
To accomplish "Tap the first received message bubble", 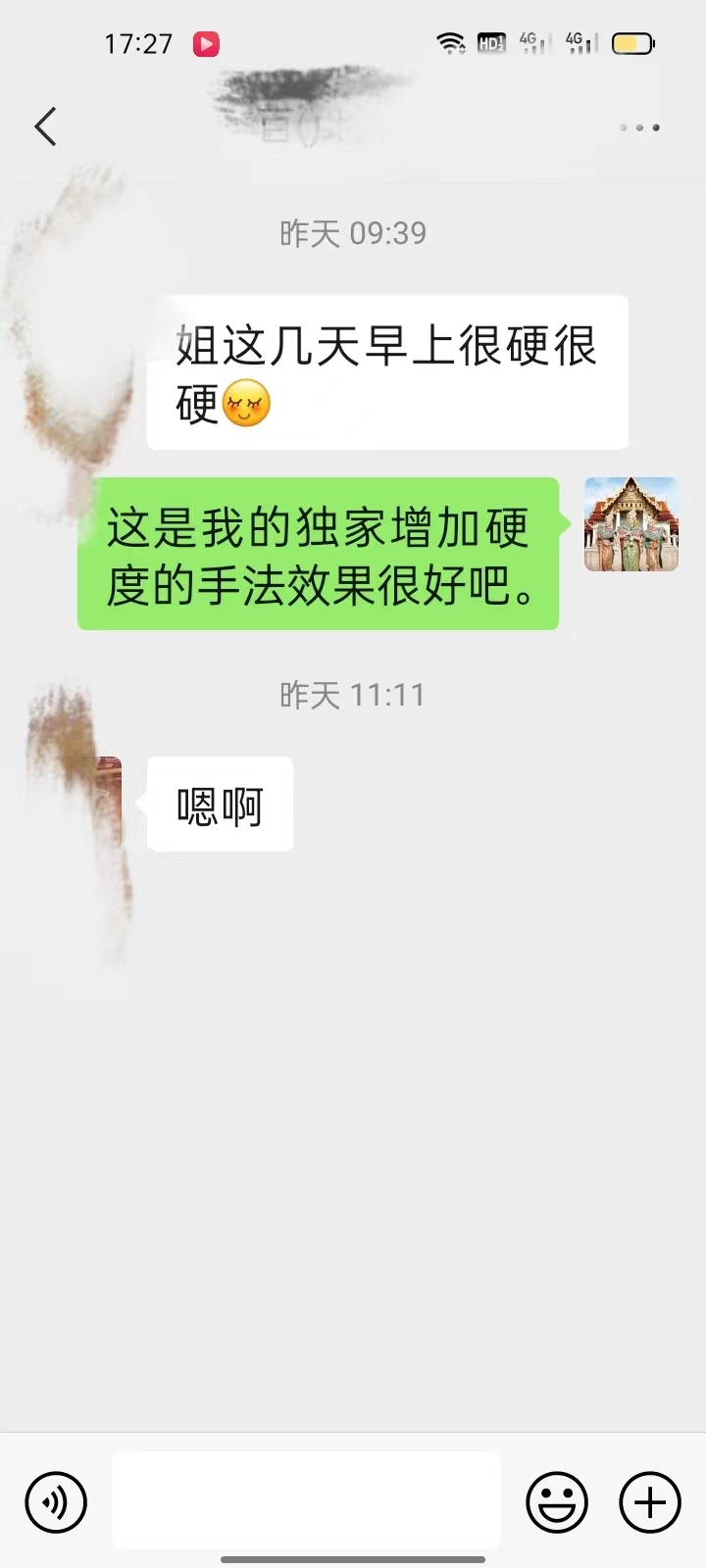I will click(387, 371).
